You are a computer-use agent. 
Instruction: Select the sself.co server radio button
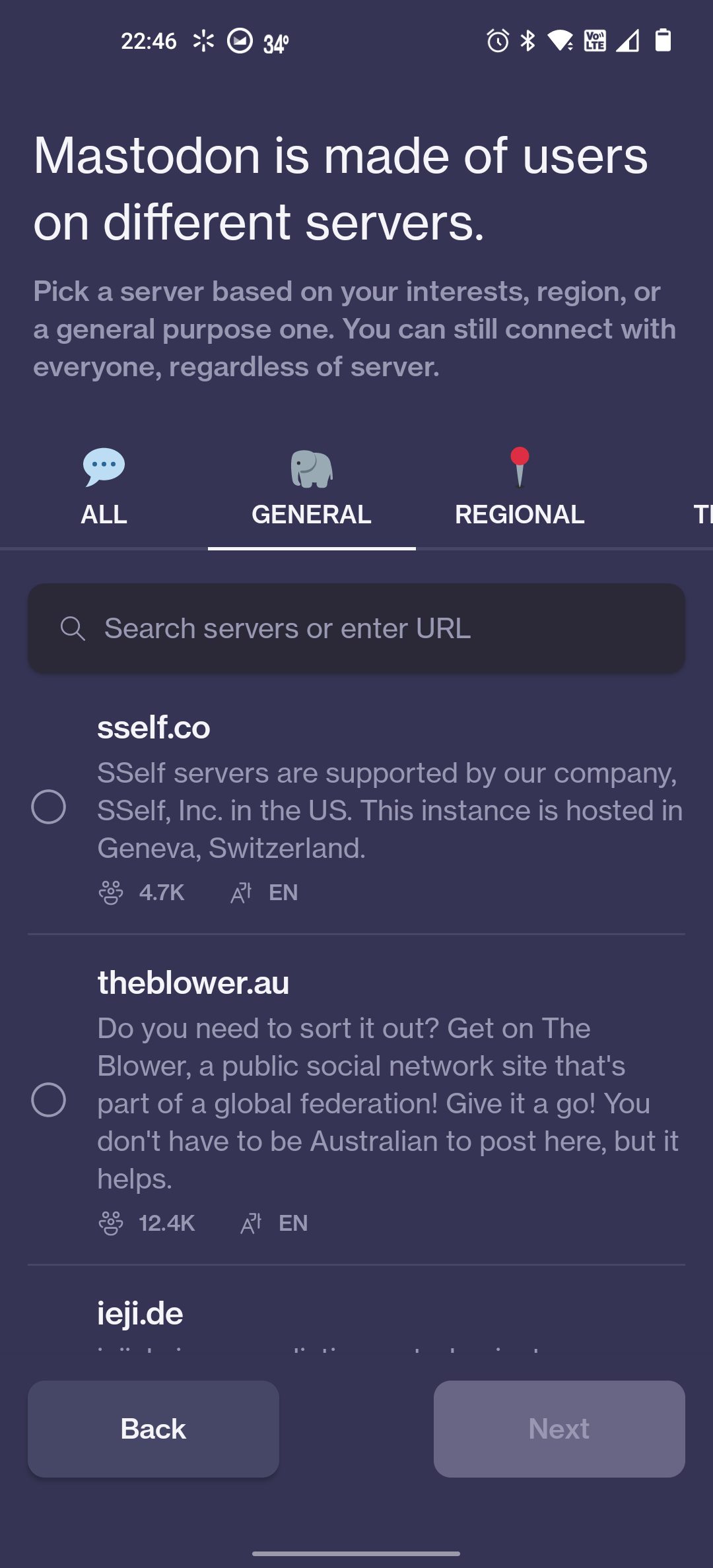coord(49,806)
